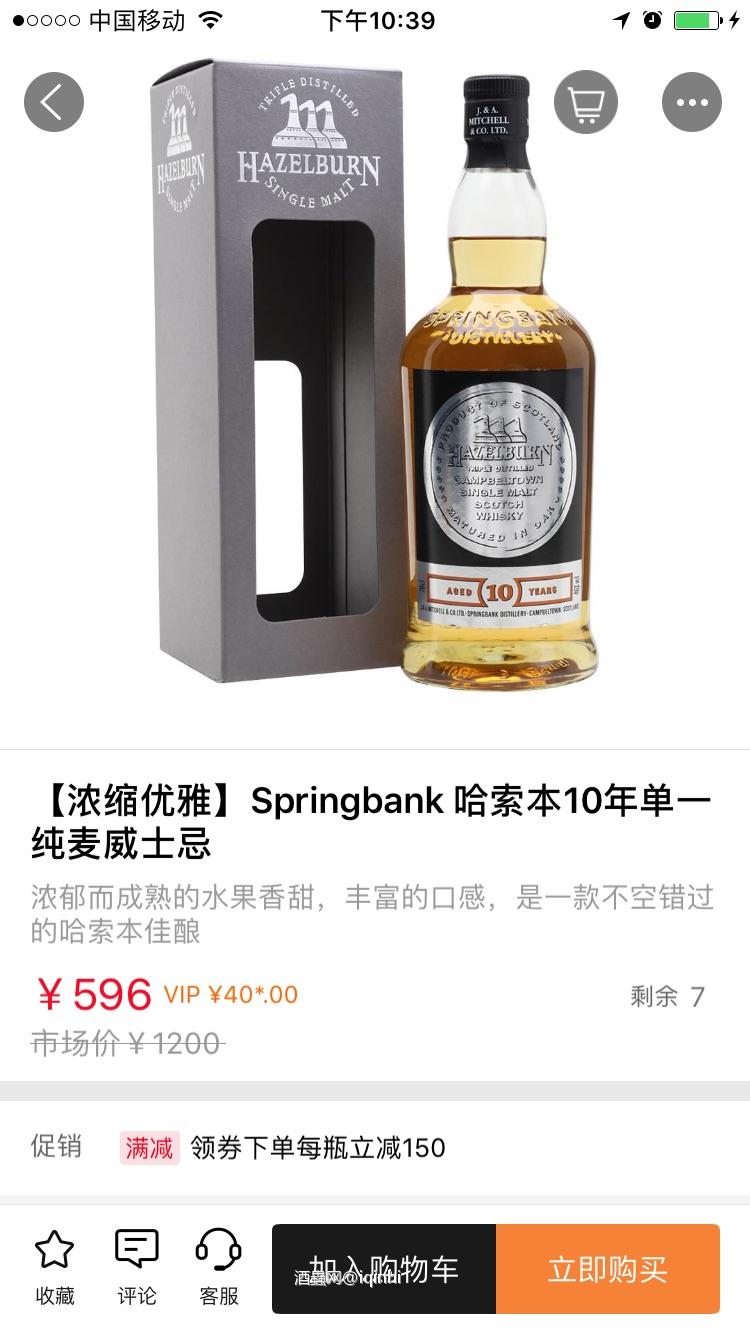Toggle favorite status for this whisky
Screen dimensions: 750x1334
coord(55,1266)
